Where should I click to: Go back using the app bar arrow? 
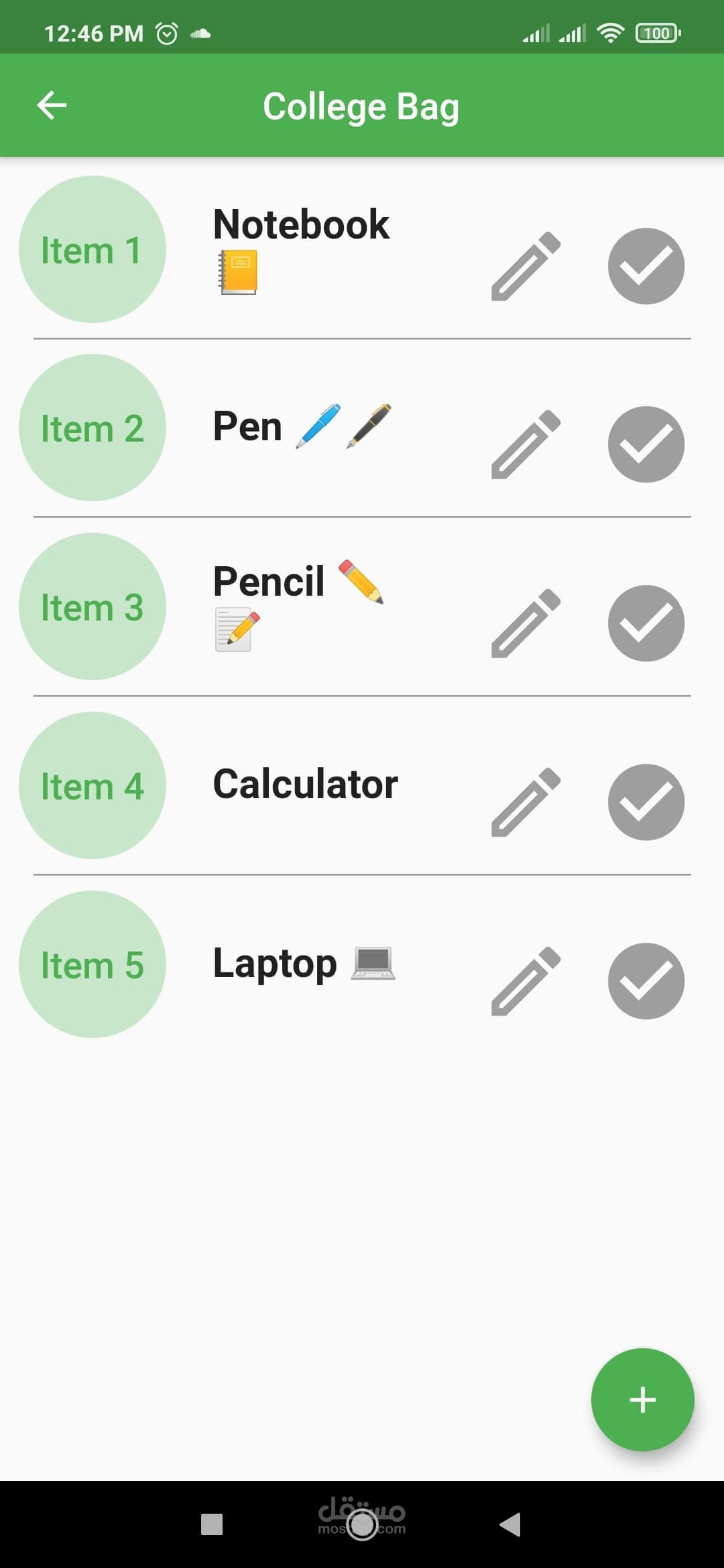pyautogui.click(x=52, y=106)
